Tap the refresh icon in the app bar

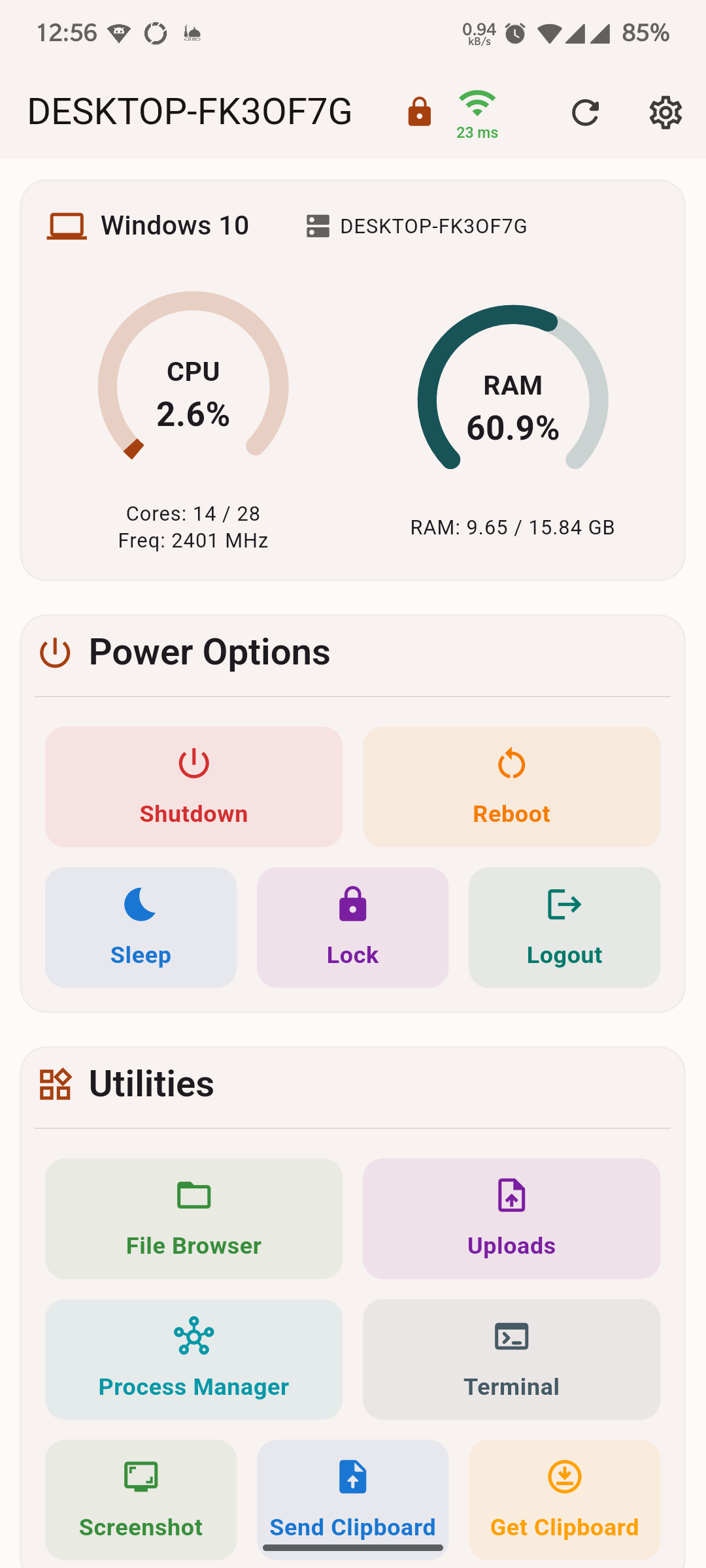(x=585, y=112)
